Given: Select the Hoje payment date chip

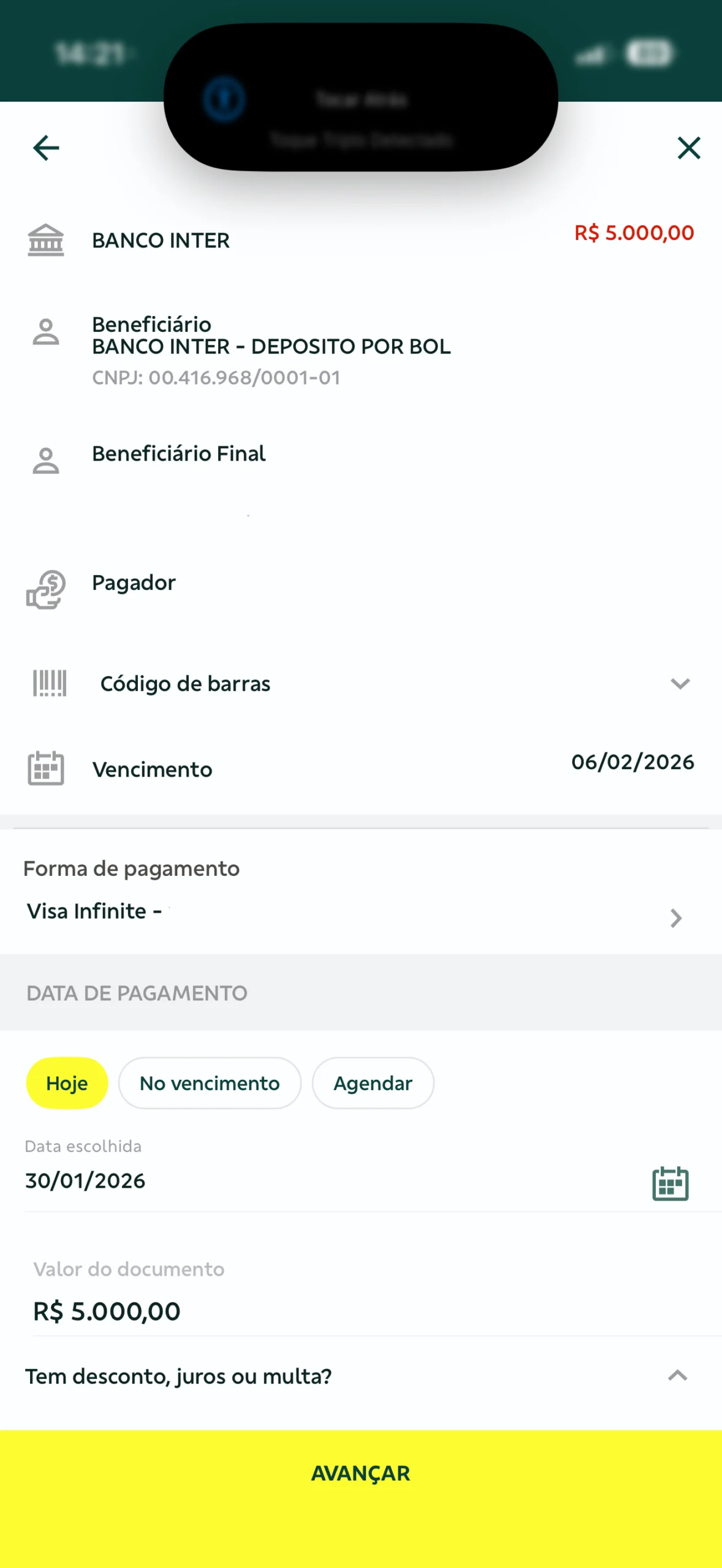Looking at the screenshot, I should tap(67, 1083).
